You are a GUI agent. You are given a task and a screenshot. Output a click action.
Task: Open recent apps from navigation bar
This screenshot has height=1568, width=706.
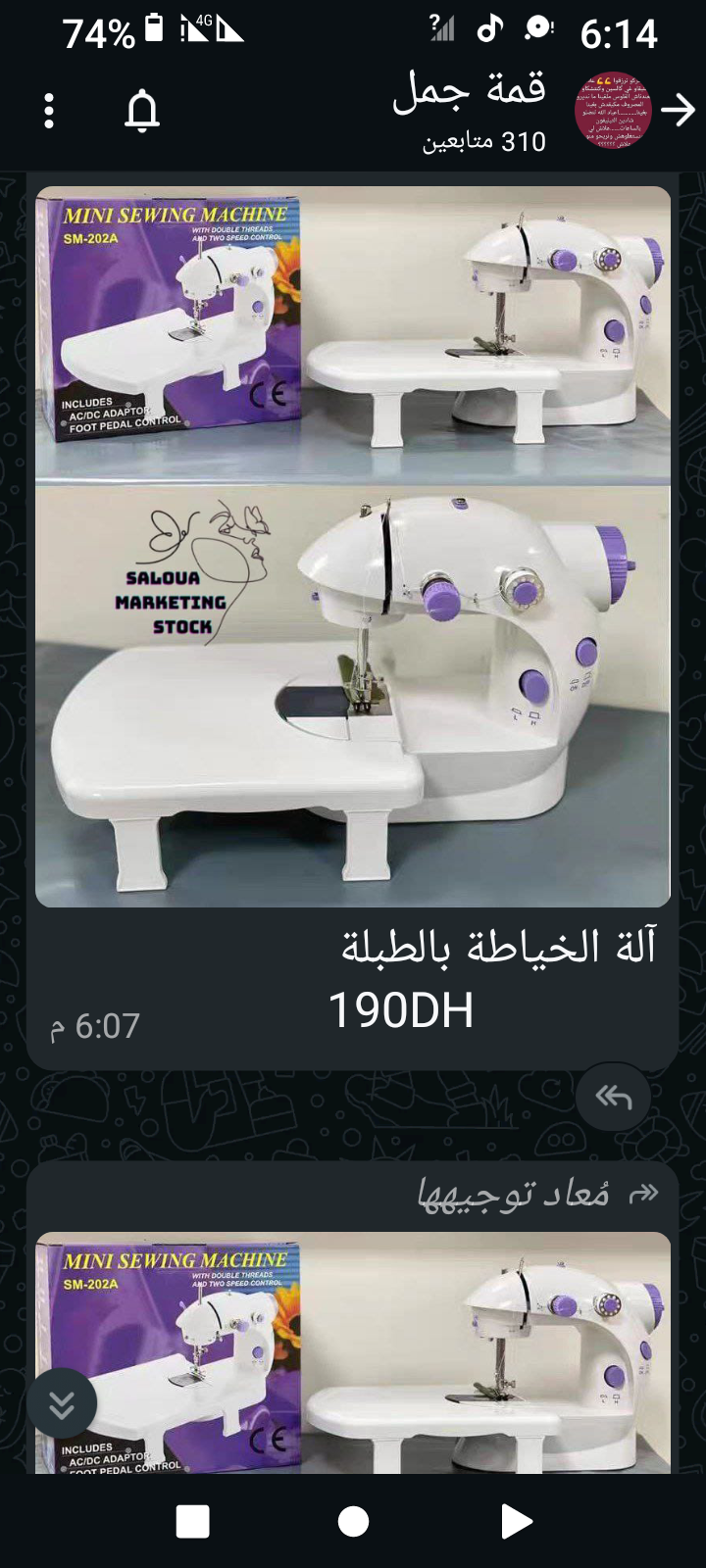click(193, 1521)
